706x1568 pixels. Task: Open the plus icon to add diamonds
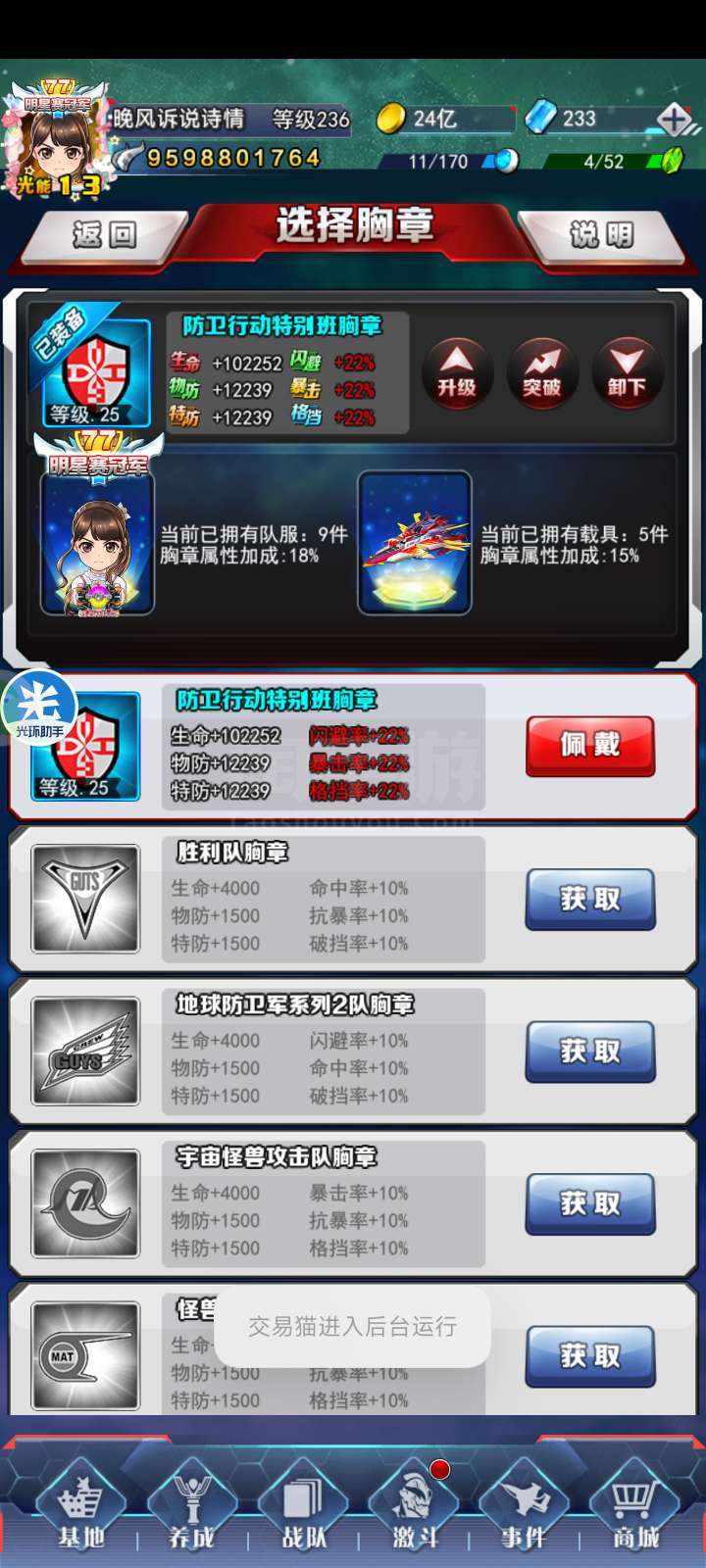[x=675, y=120]
